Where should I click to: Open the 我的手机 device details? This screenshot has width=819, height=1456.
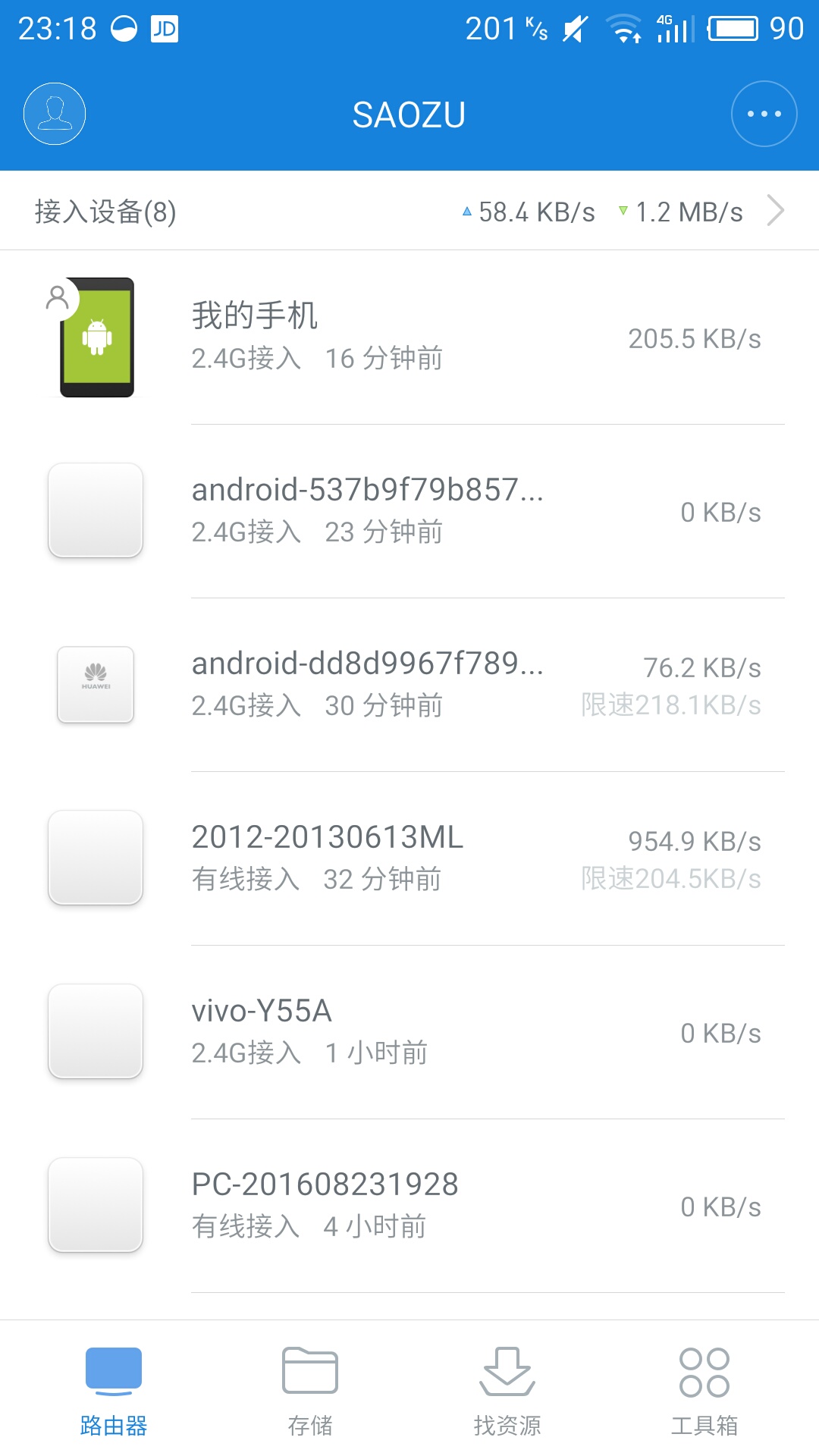[409, 337]
